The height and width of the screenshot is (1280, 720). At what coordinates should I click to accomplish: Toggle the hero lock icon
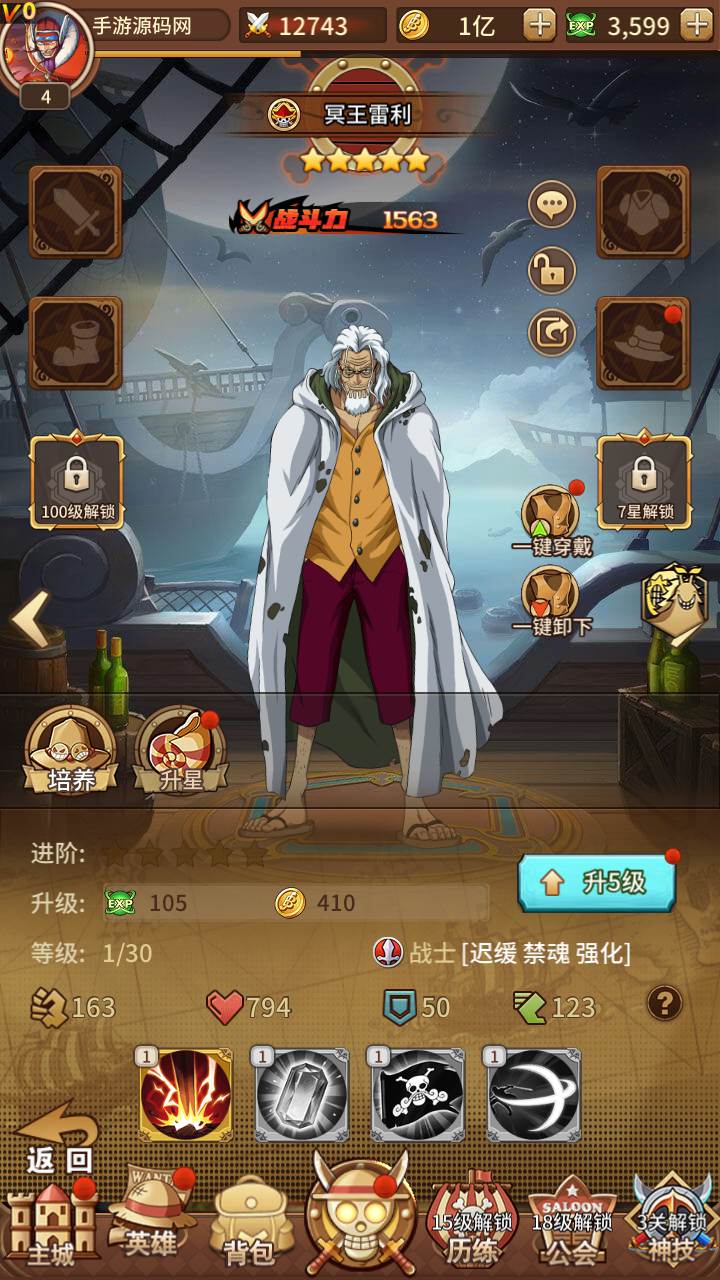click(x=552, y=270)
